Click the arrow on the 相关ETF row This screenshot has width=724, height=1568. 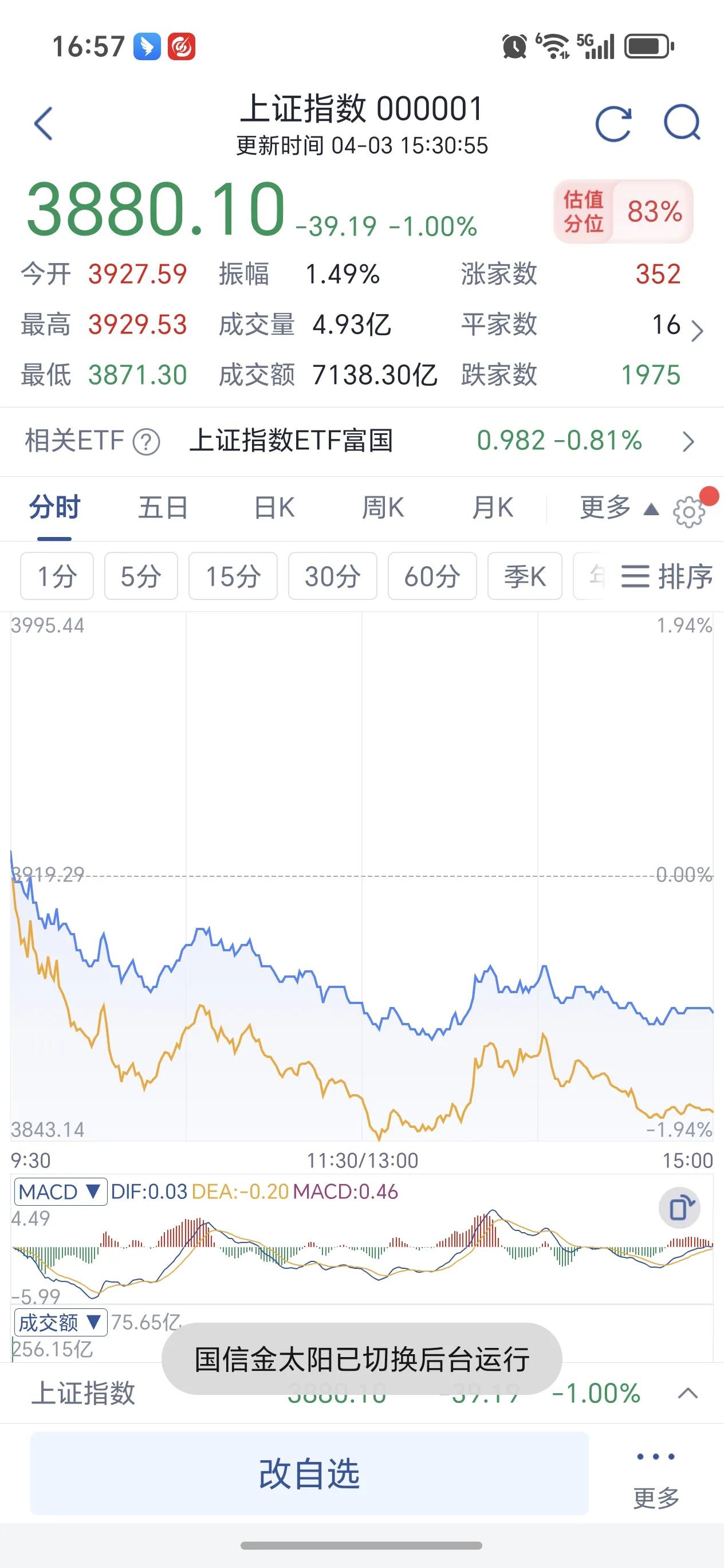pos(688,442)
